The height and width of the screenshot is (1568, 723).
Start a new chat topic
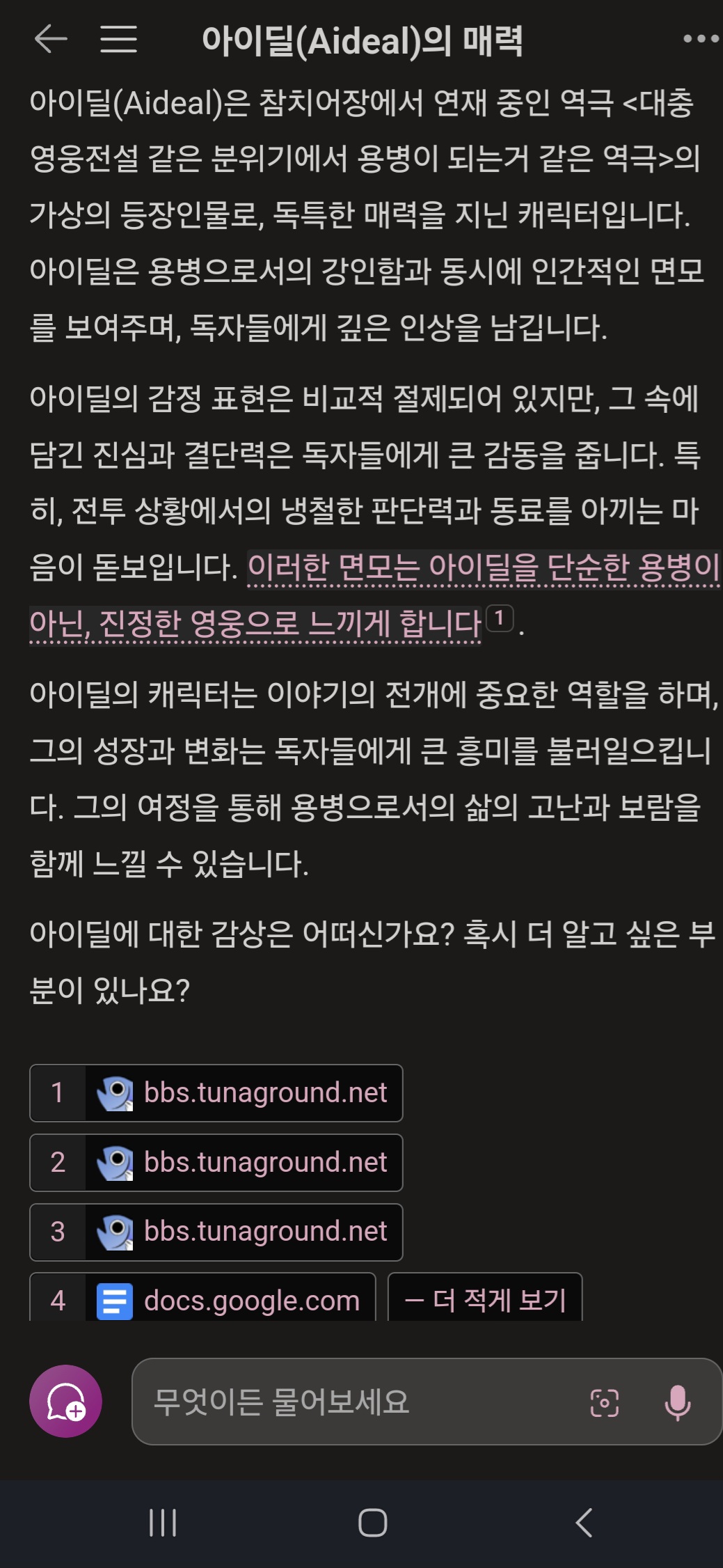[65, 1401]
